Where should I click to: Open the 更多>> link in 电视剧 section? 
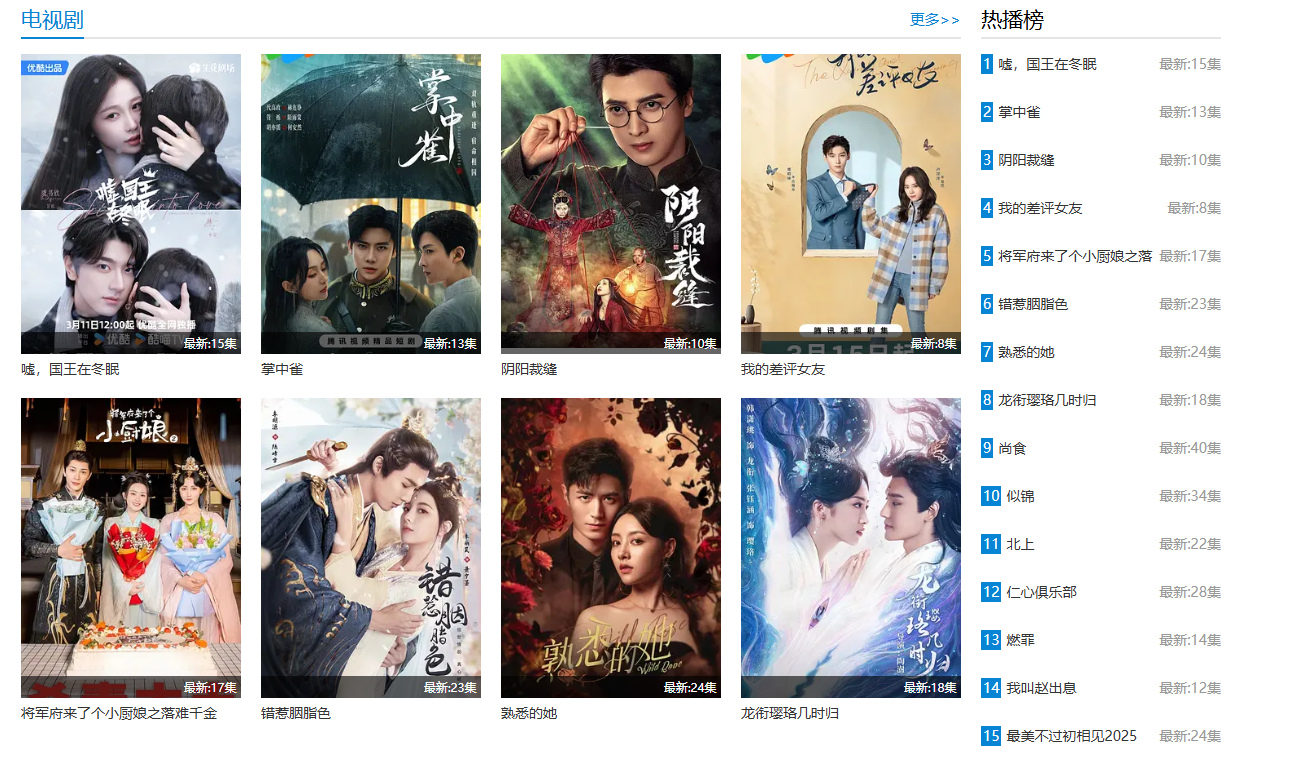coord(934,20)
